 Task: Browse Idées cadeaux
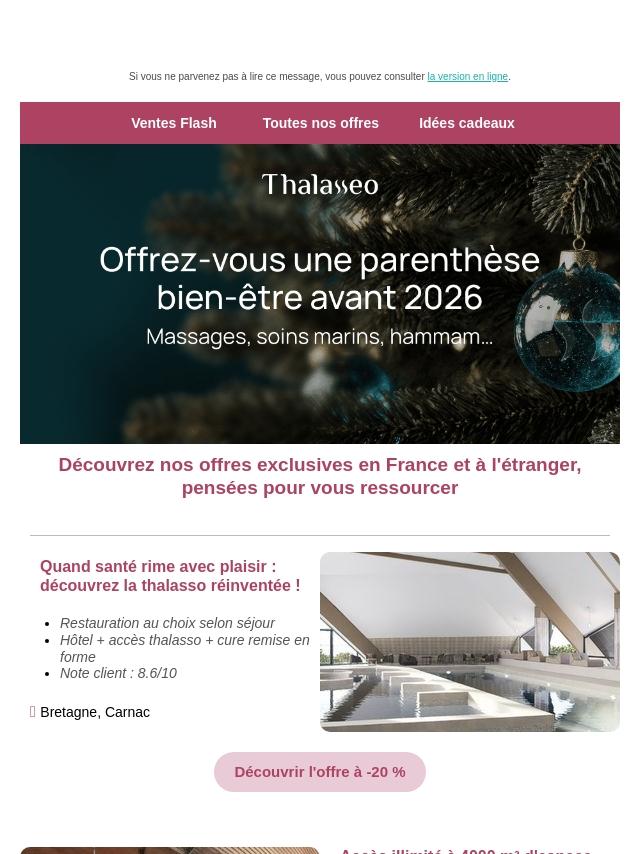click(x=466, y=123)
